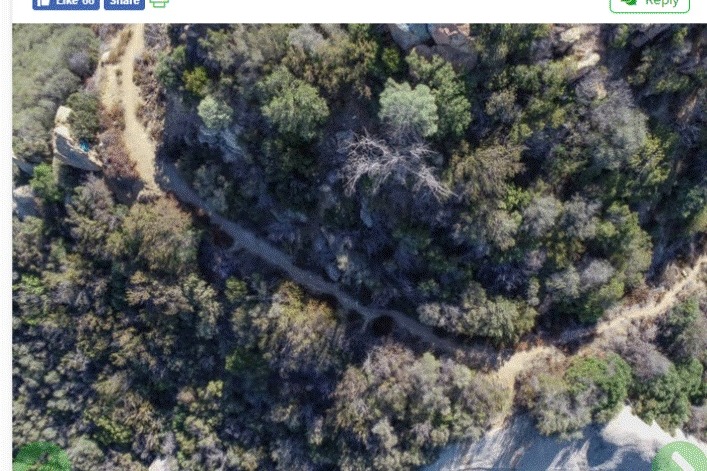Tap the Facebook Share button
The height and width of the screenshot is (471, 707).
pos(124,3)
